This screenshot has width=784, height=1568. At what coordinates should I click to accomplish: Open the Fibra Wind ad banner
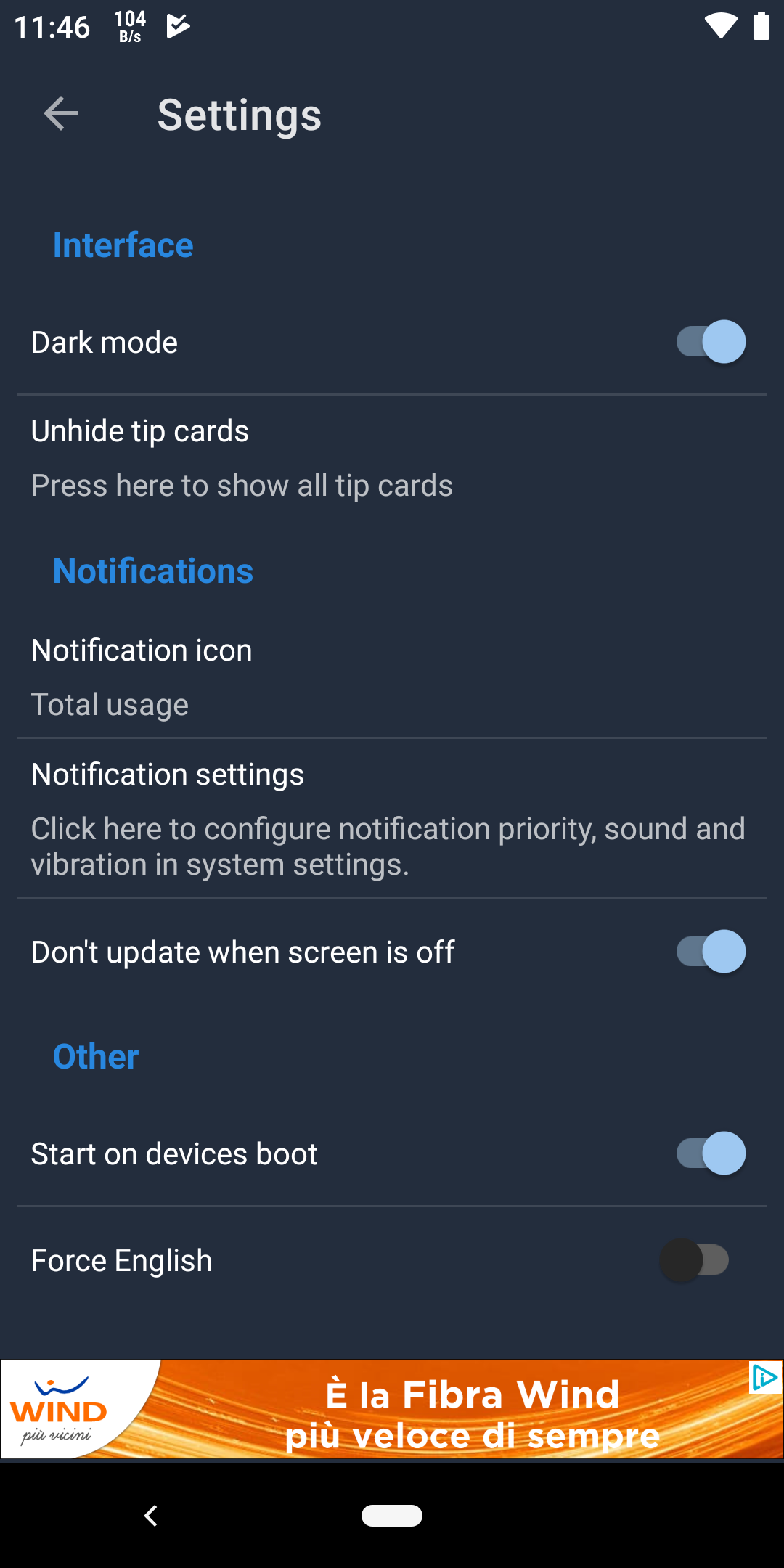tap(392, 1409)
